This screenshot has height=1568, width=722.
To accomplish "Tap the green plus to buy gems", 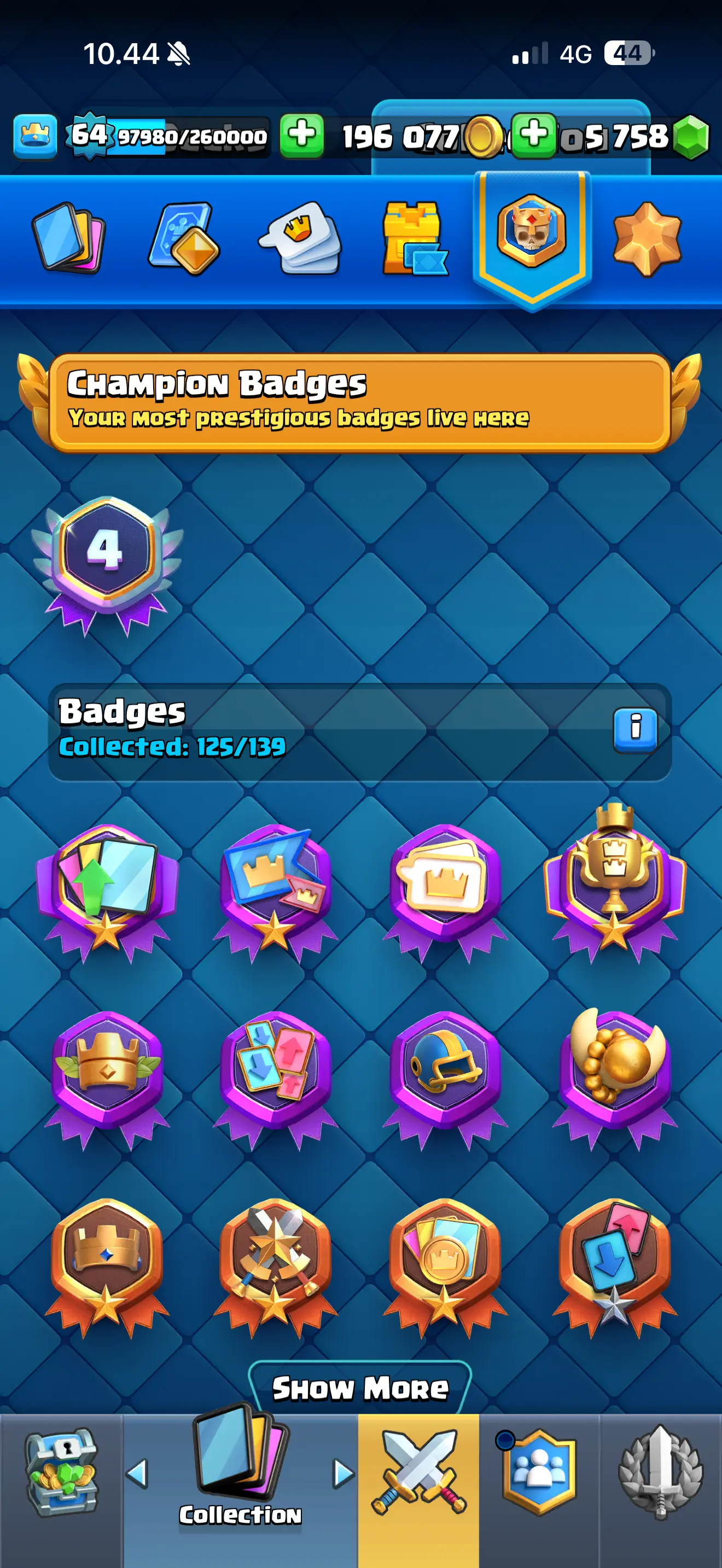I will 534,135.
